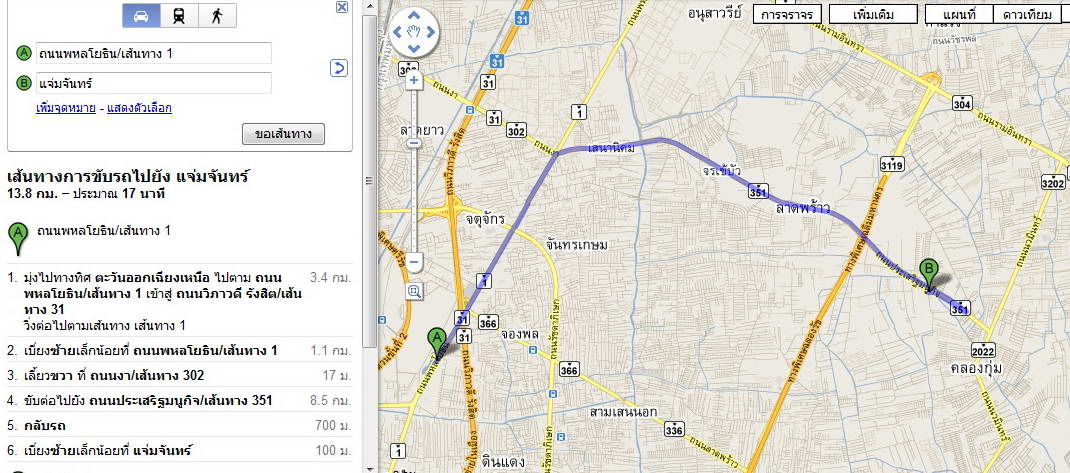This screenshot has height=473, width=1070.
Task: Open the แสดงตัวเลือก link
Action: (x=139, y=108)
